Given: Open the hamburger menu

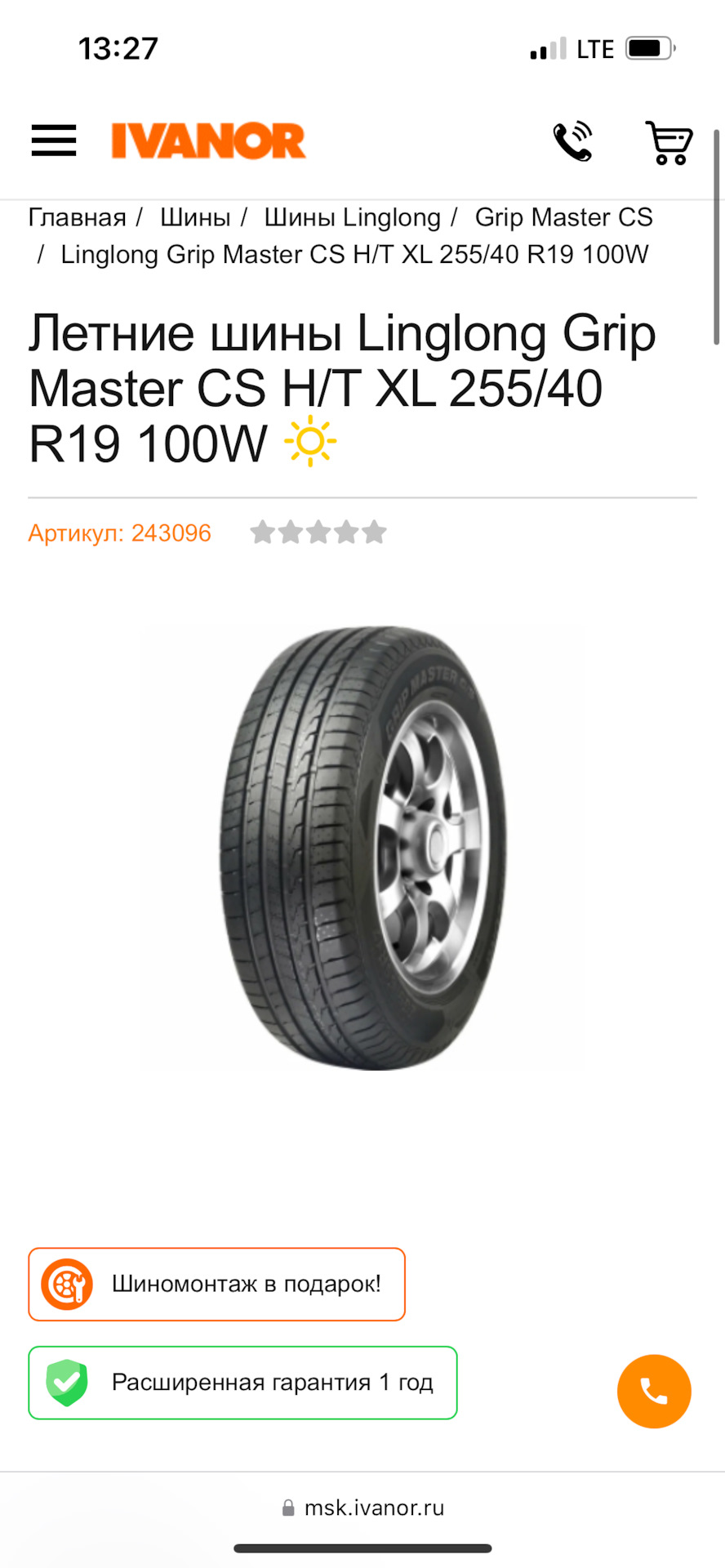Looking at the screenshot, I should pos(54,140).
